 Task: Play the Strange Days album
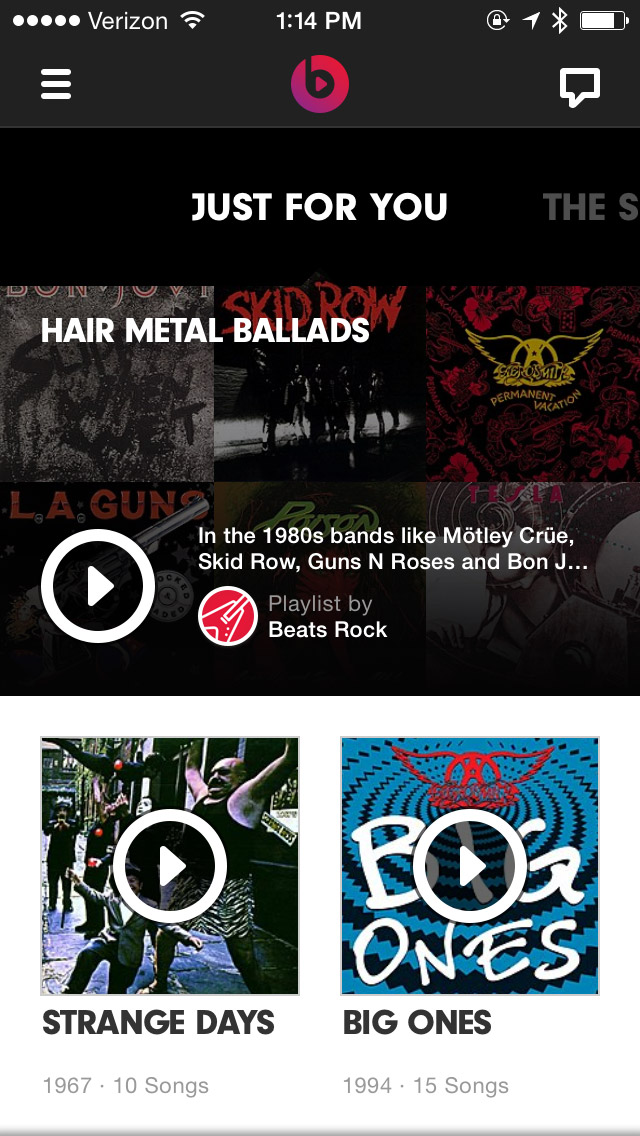tap(170, 866)
